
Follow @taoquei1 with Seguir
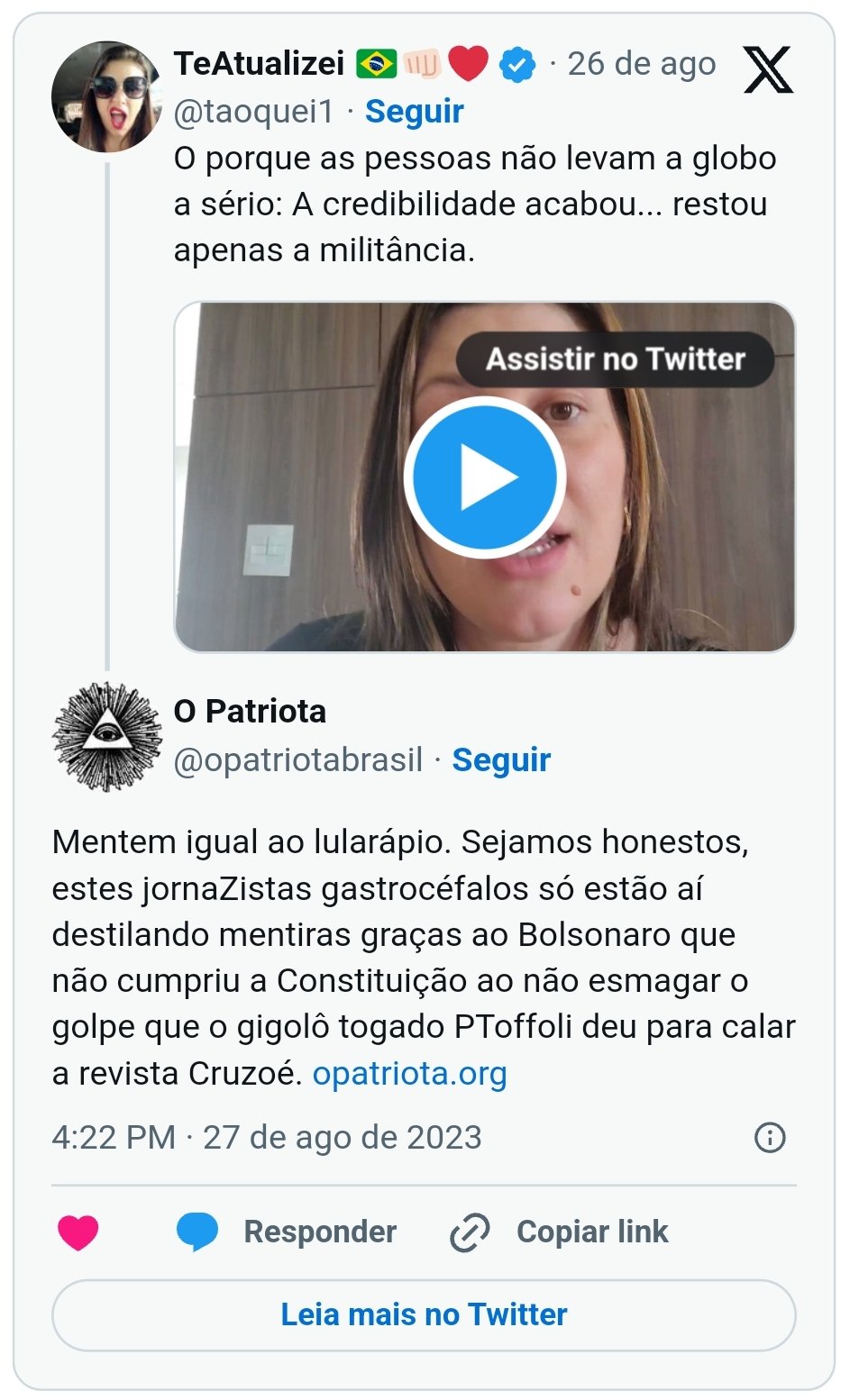(x=414, y=112)
